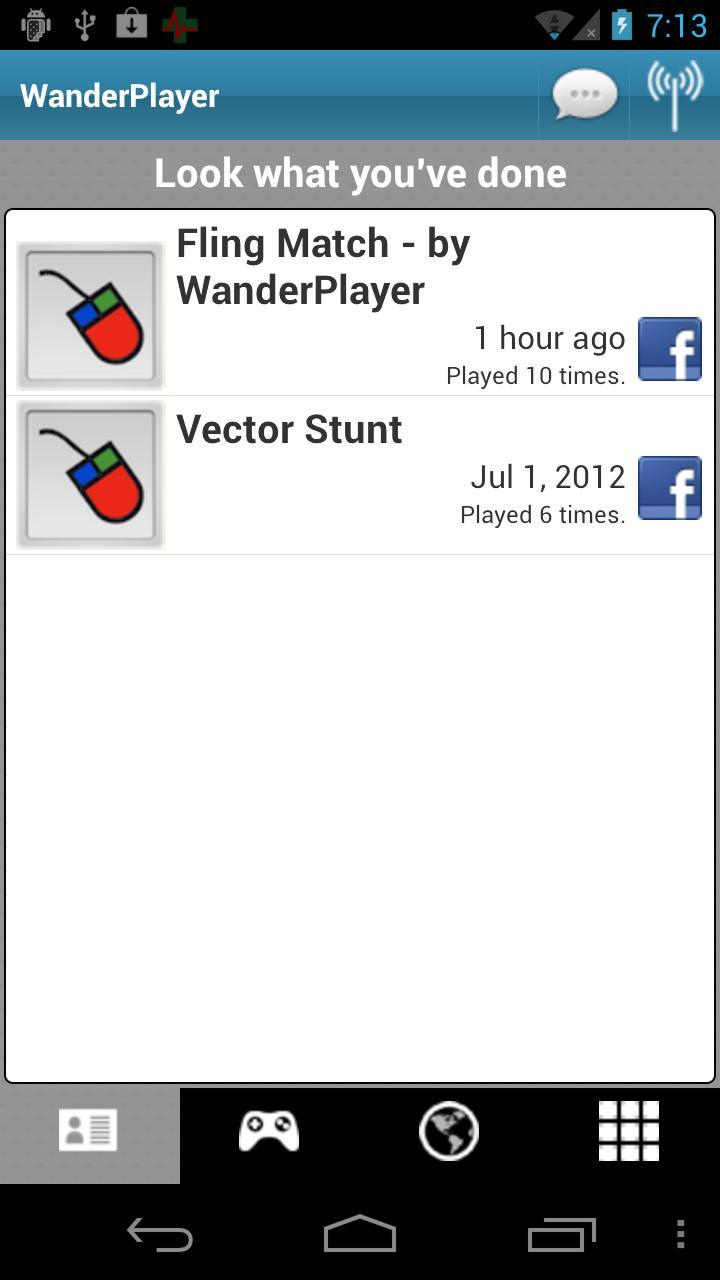Tap the Look what you've done header
720x1280 pixels.
click(360, 172)
